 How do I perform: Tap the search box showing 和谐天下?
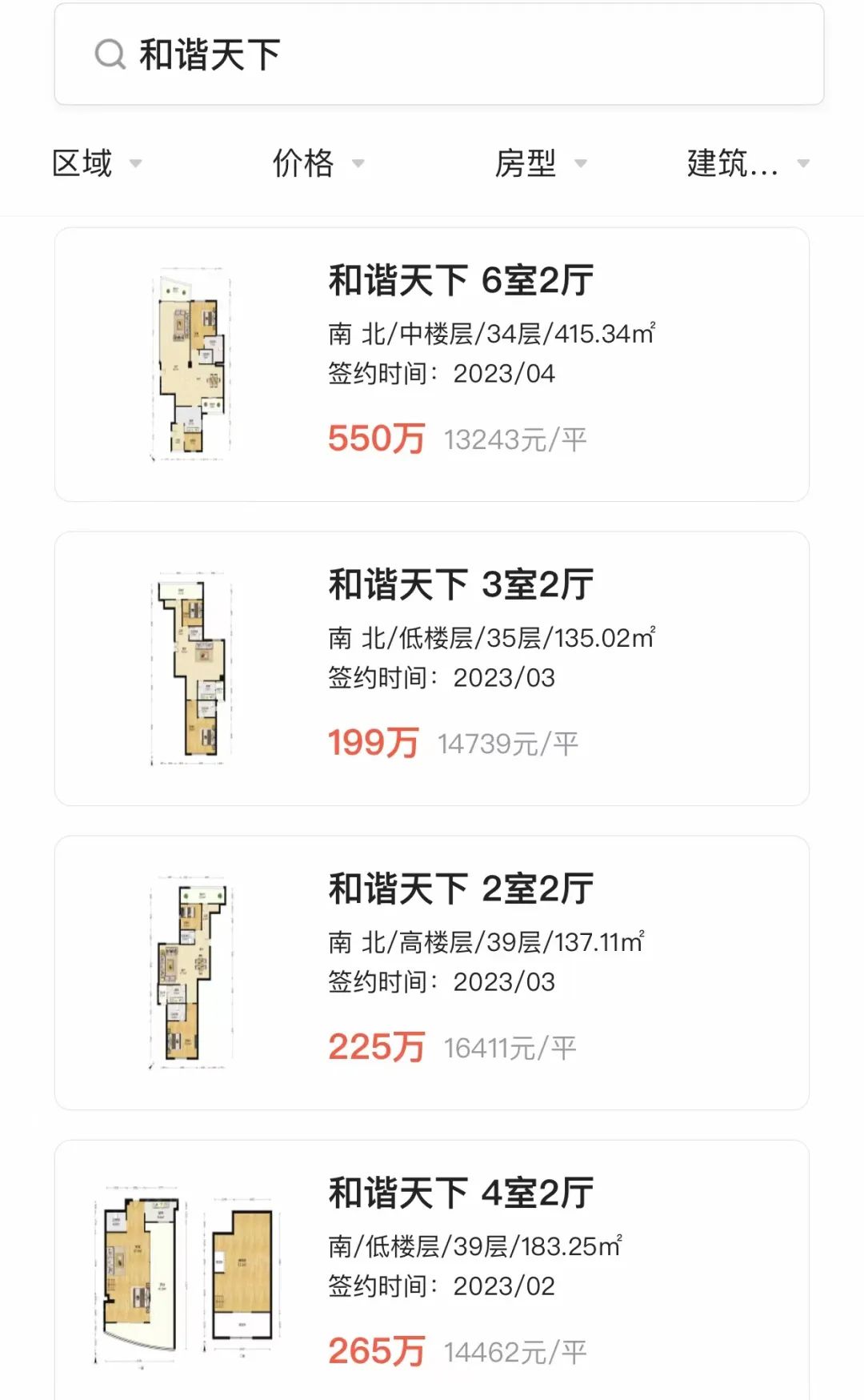tap(438, 54)
